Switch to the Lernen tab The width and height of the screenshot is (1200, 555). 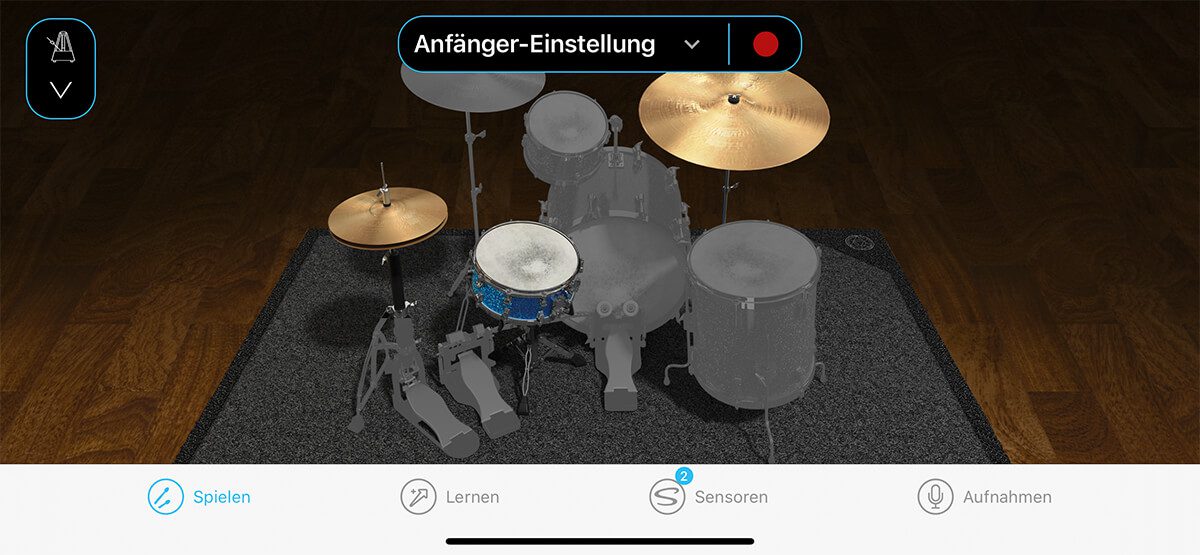(x=450, y=497)
